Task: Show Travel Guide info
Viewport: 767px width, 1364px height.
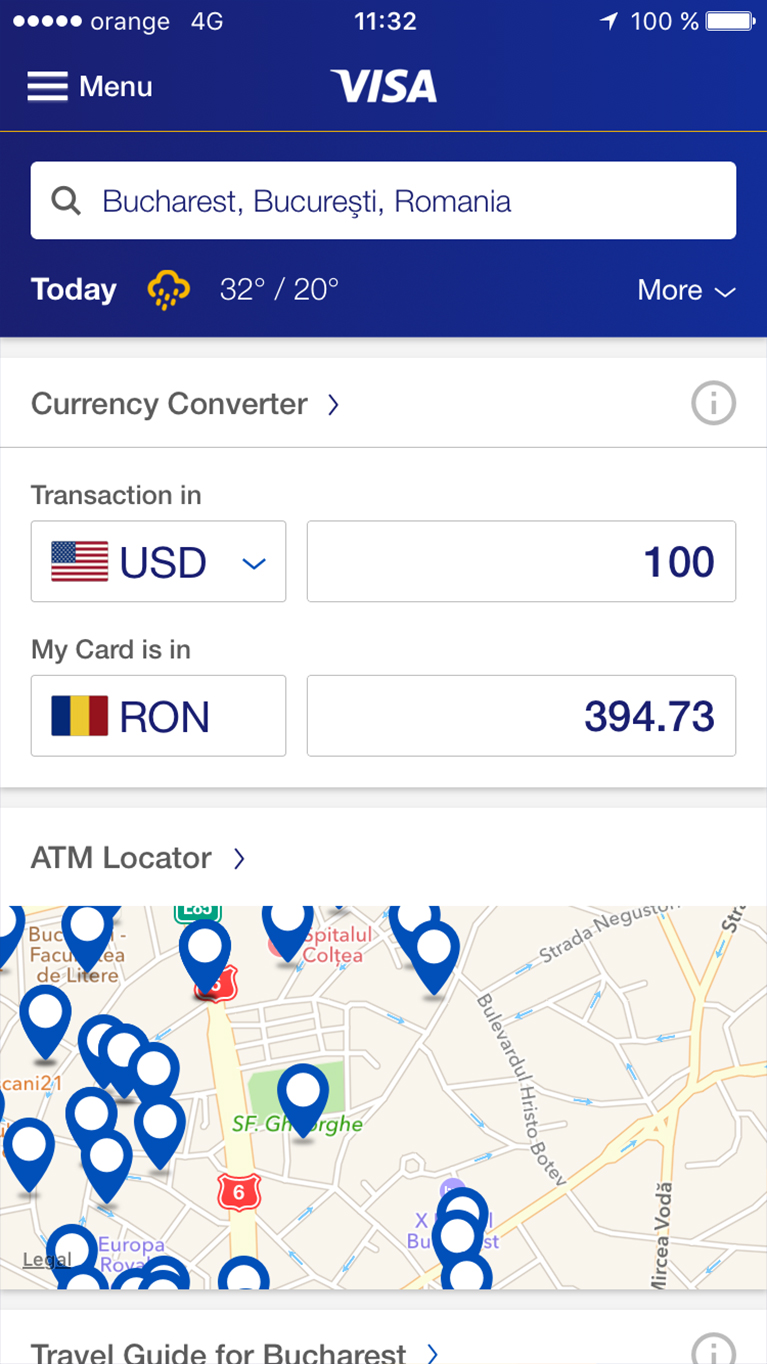Action: [713, 1350]
